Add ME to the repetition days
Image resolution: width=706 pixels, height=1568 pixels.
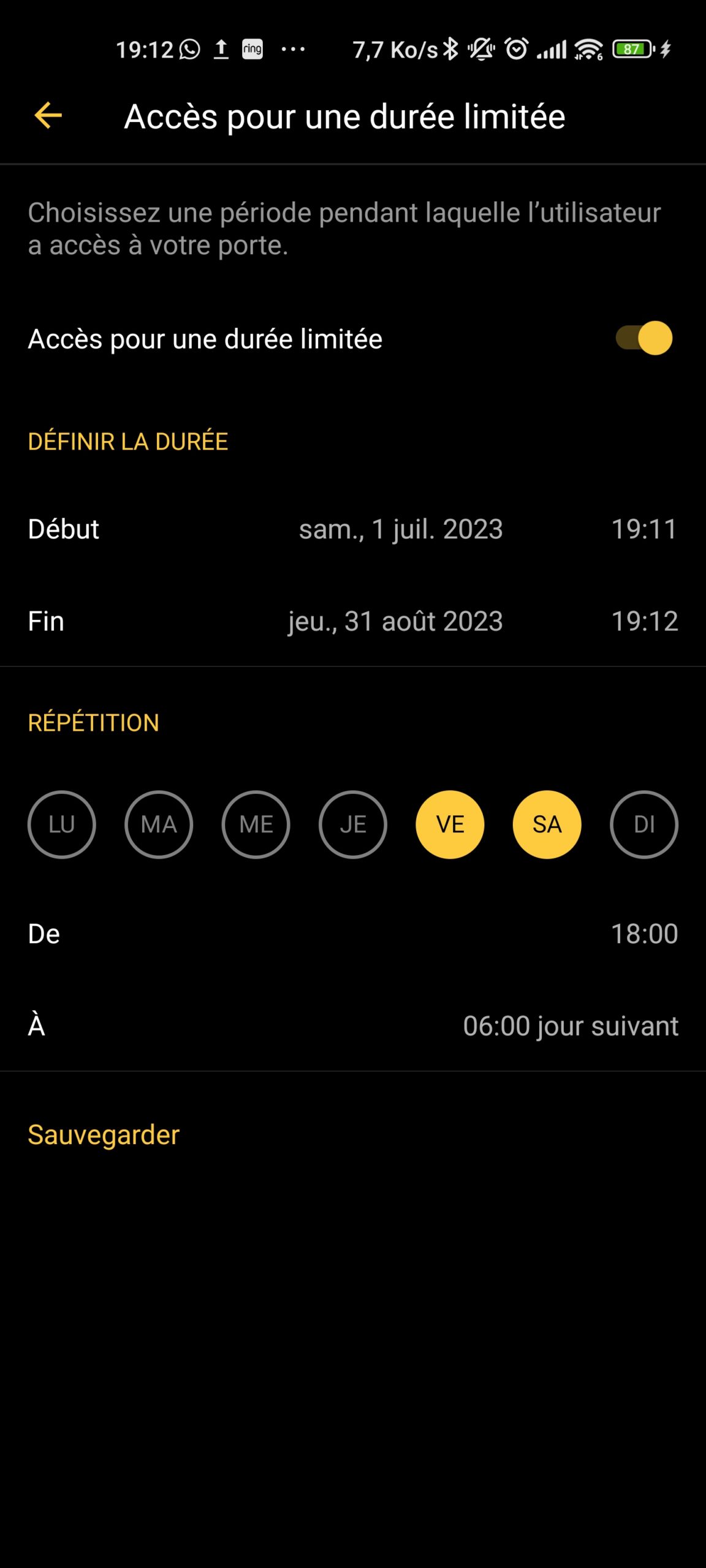[256, 824]
